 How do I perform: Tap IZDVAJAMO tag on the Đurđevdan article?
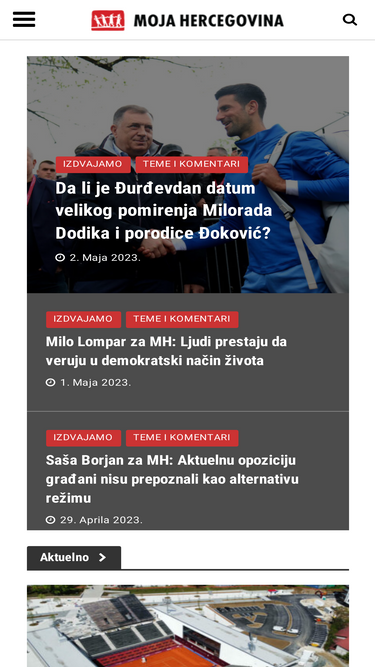coord(93,164)
